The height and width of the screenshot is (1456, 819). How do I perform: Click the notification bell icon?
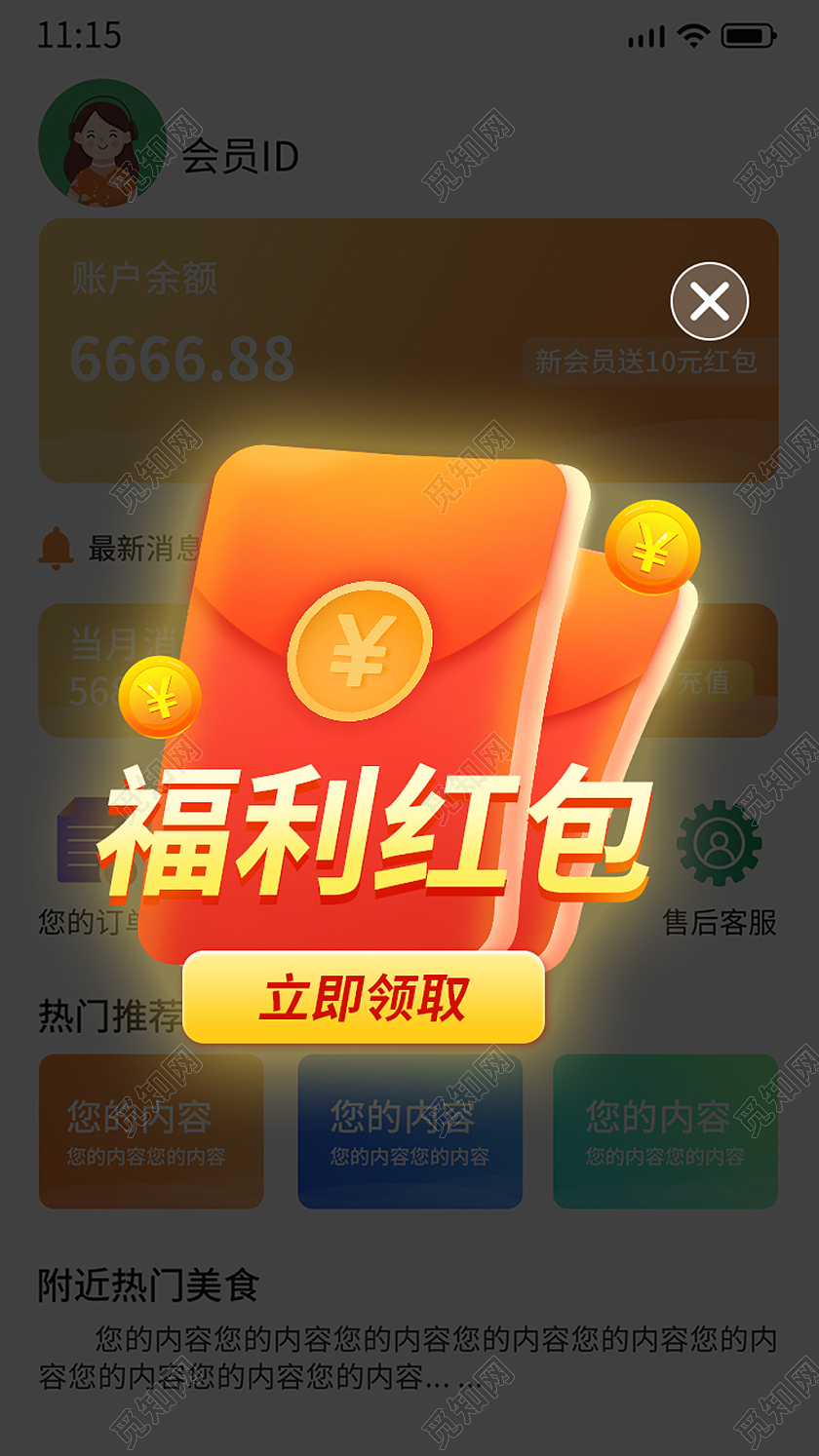[x=57, y=547]
